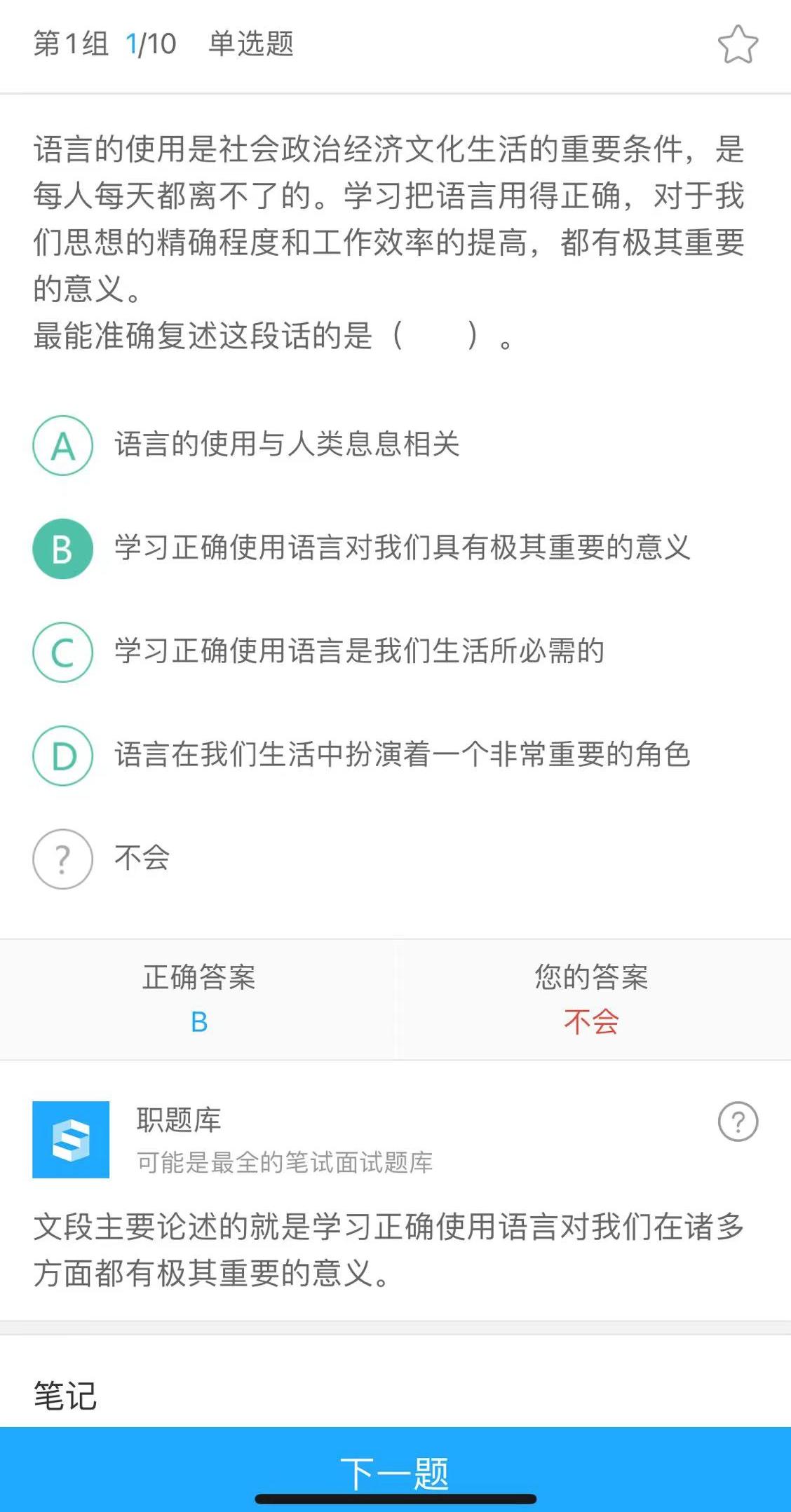Mark the question as 不会
Viewport: 791px width, 1512px height.
63,859
